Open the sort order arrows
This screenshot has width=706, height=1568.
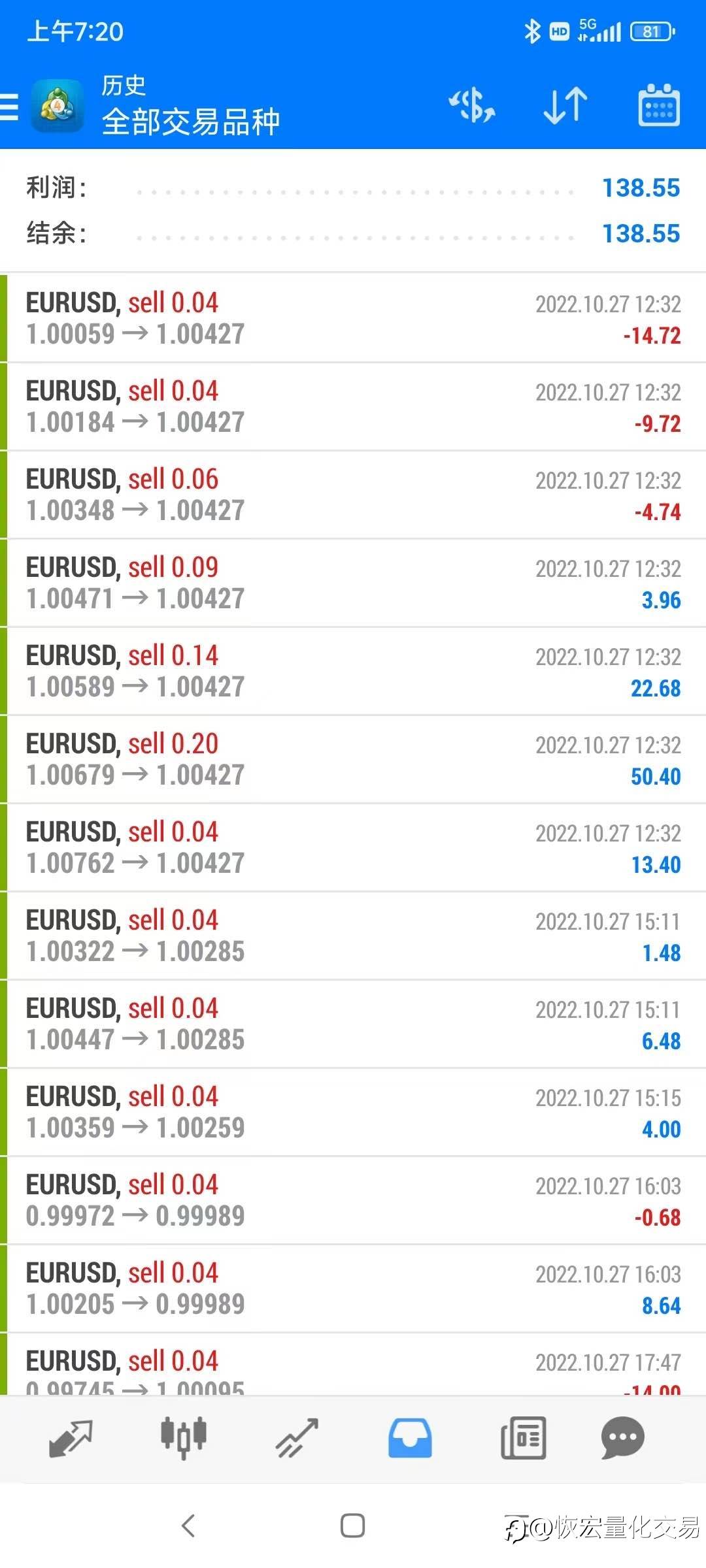click(565, 105)
